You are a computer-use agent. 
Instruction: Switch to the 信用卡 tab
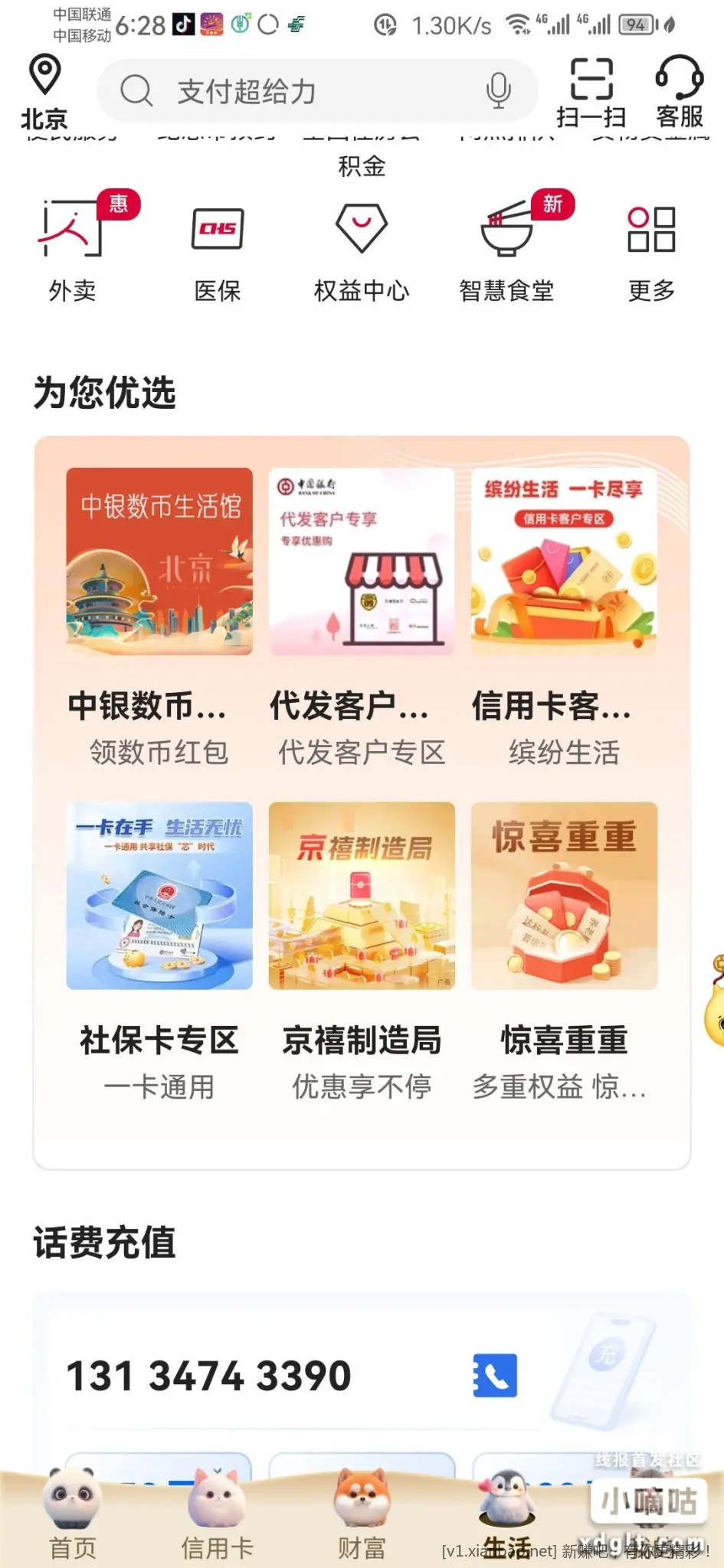pyautogui.click(x=218, y=1516)
